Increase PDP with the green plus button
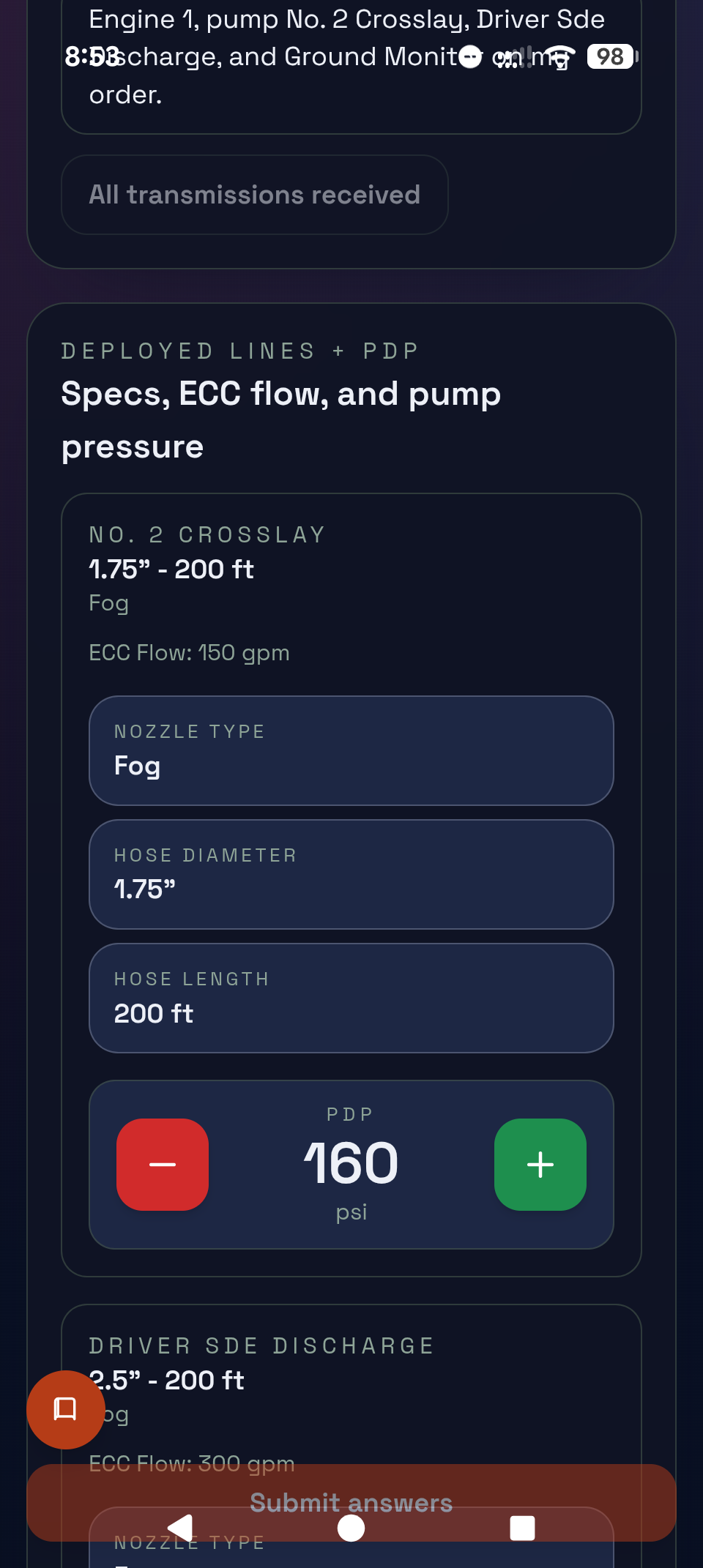 540,1165
